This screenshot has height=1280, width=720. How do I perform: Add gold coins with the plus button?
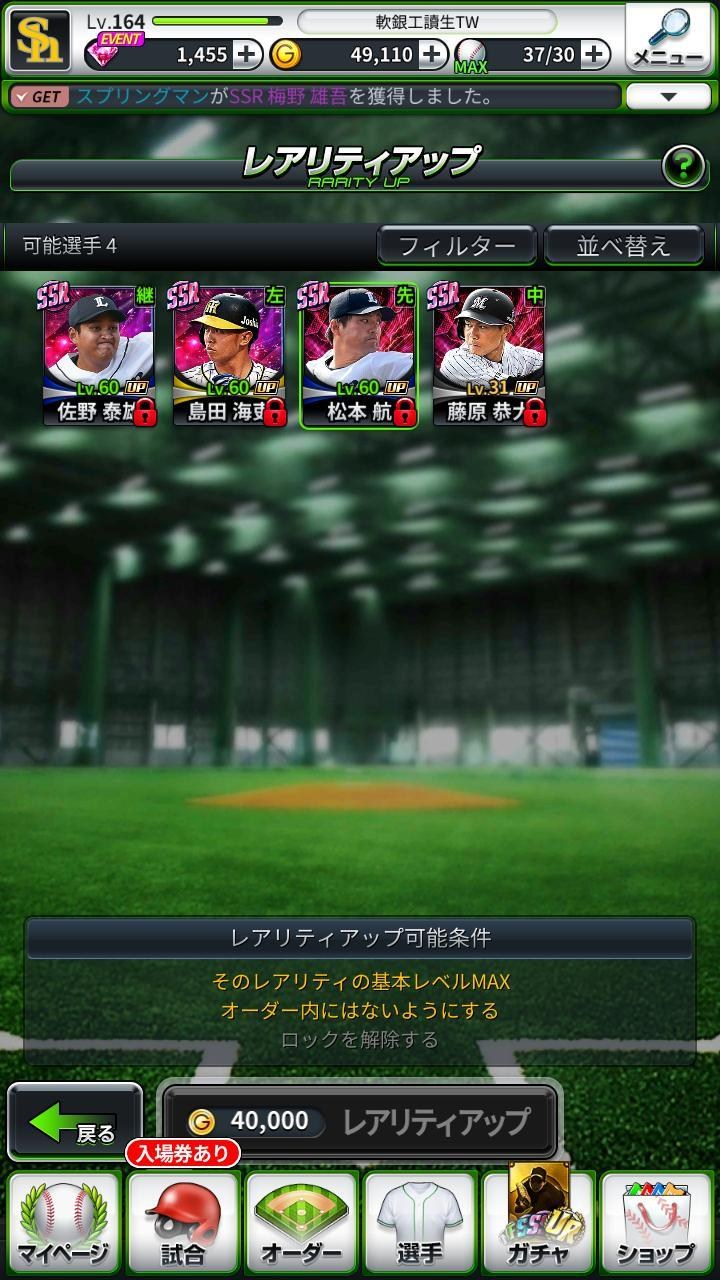432,54
